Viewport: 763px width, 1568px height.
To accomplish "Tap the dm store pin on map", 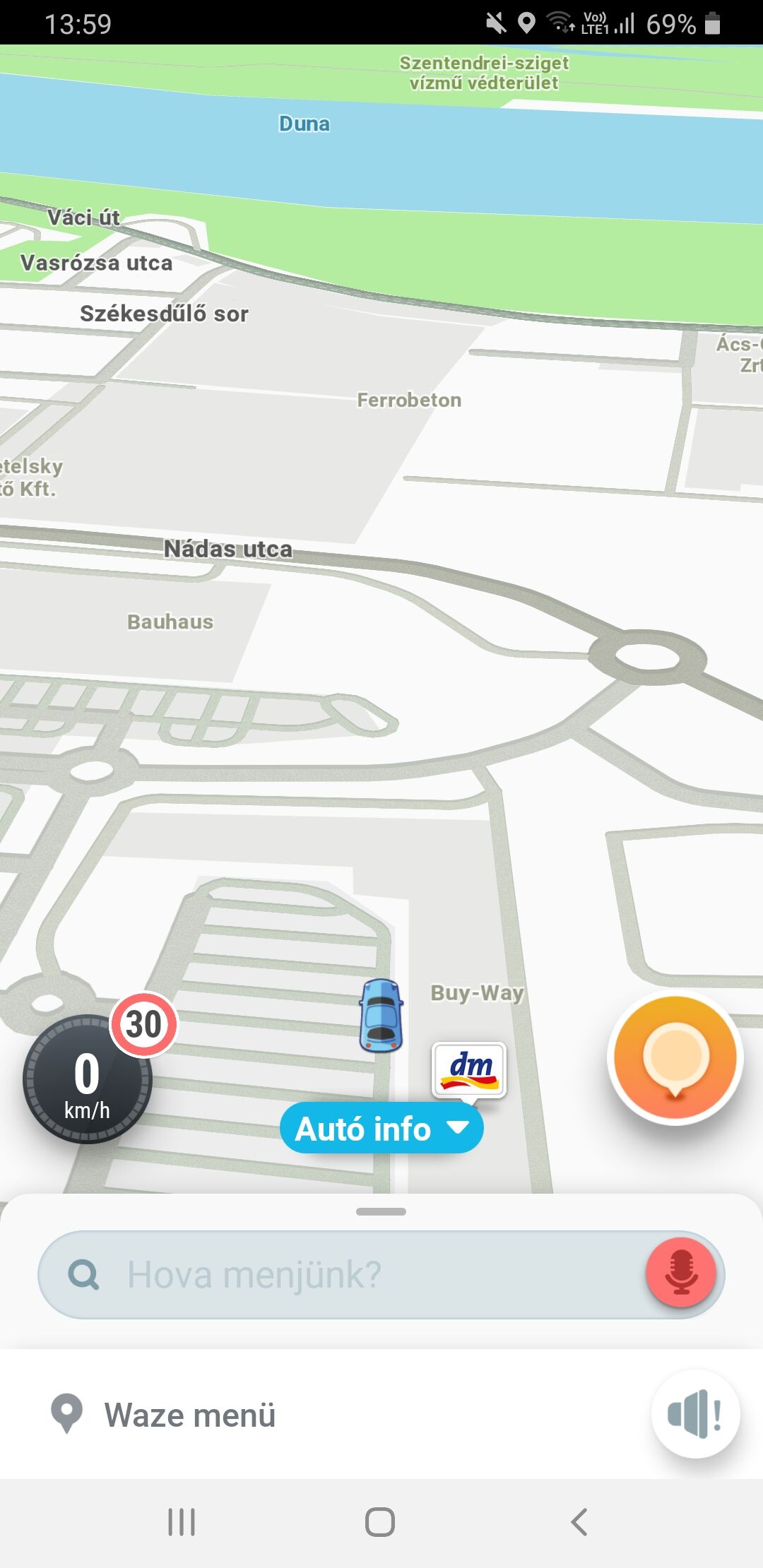I will coord(470,1069).
